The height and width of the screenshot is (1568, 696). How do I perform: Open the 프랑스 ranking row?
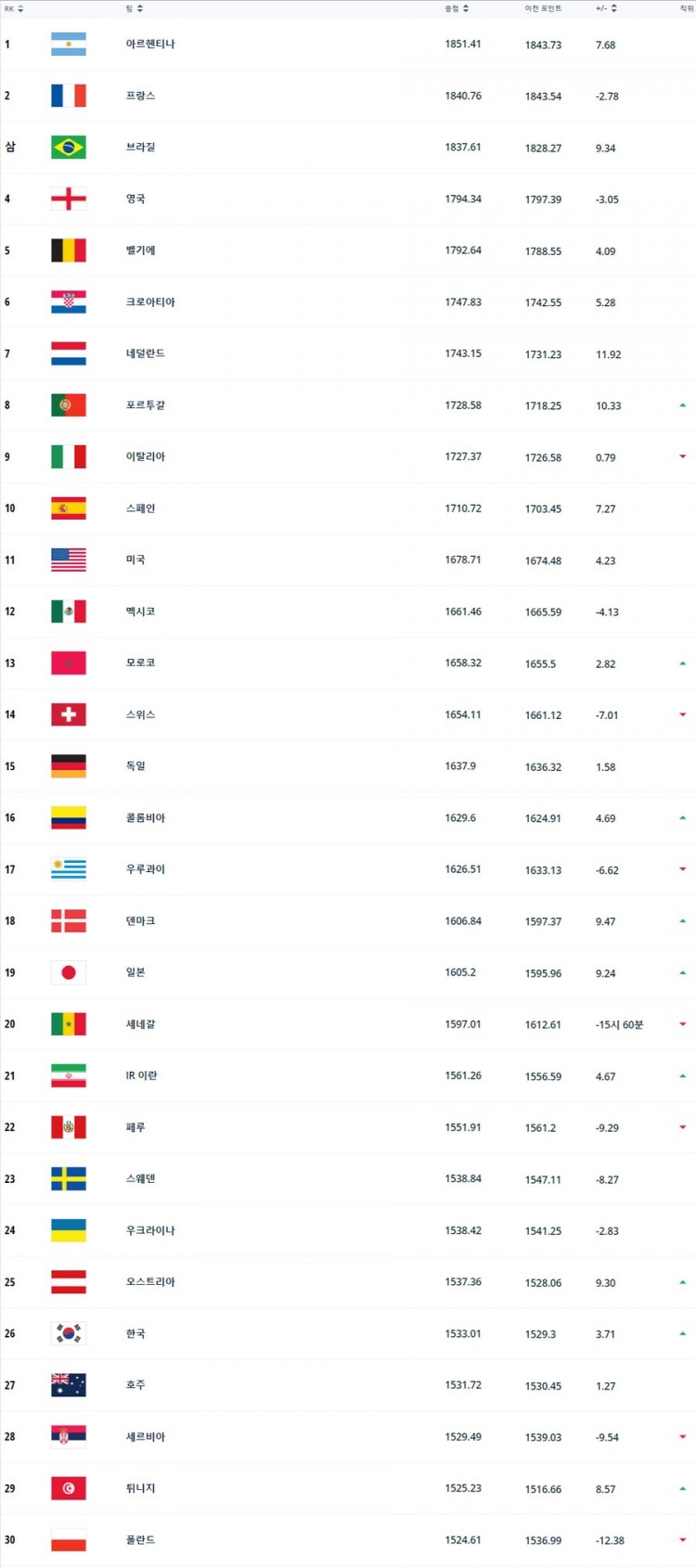(x=348, y=96)
